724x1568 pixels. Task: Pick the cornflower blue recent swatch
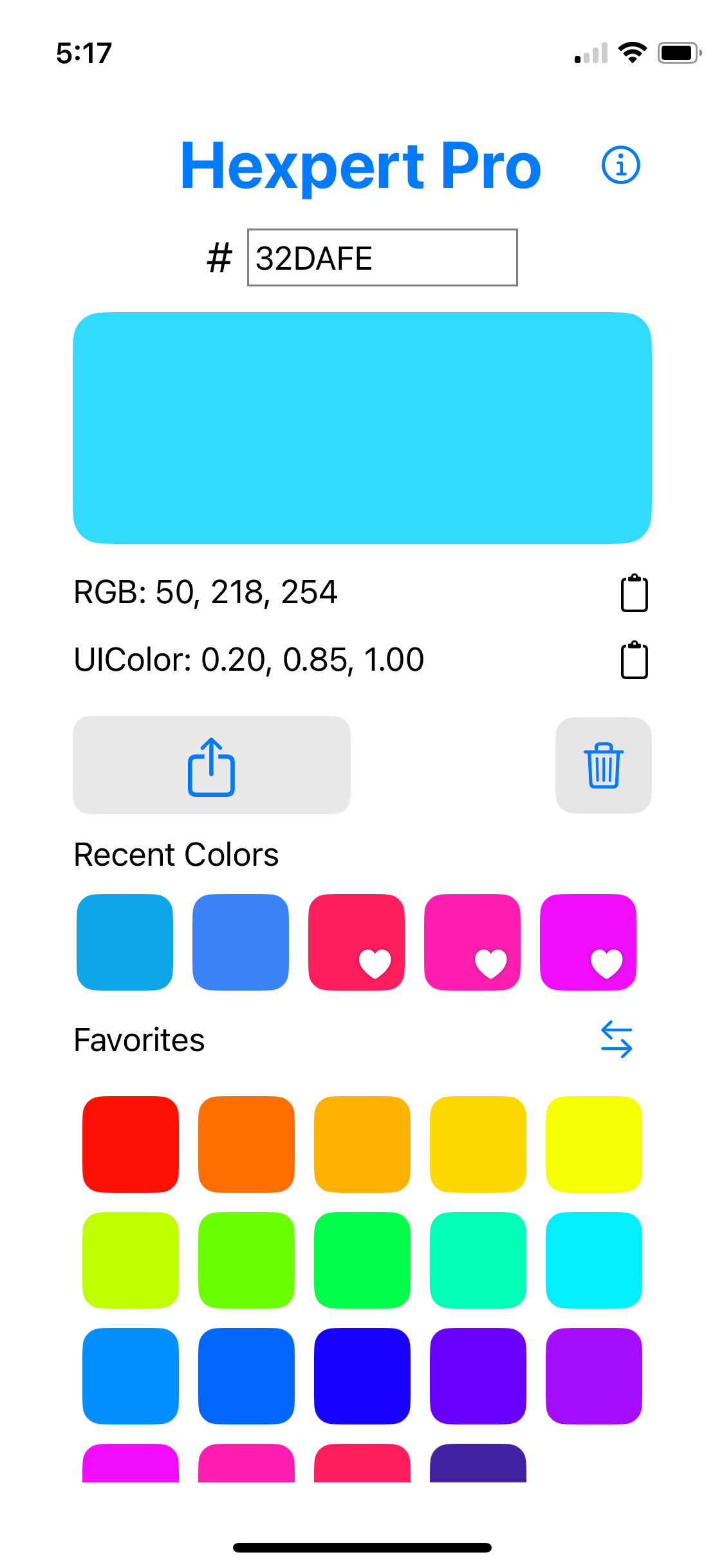point(240,942)
